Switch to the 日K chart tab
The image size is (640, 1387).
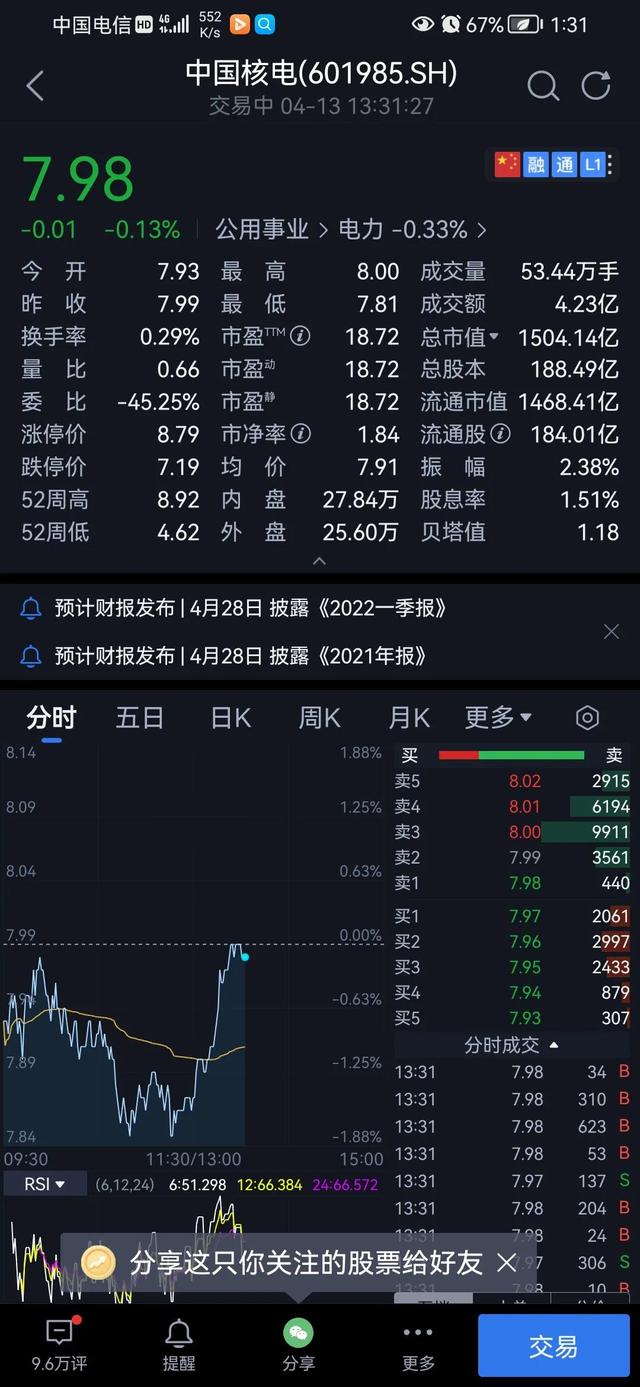[x=230, y=717]
